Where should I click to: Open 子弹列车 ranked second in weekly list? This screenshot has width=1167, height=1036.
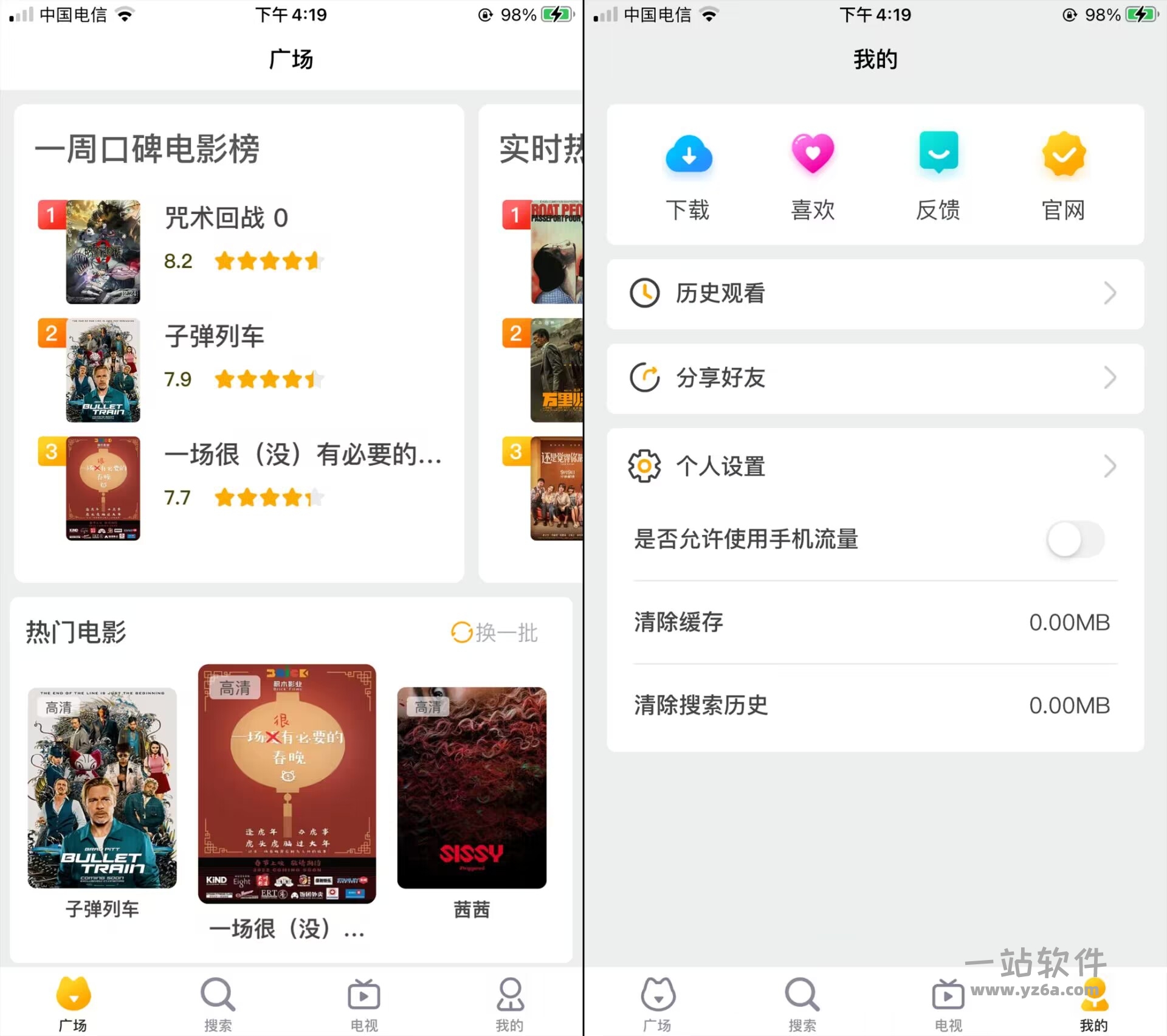tap(213, 369)
